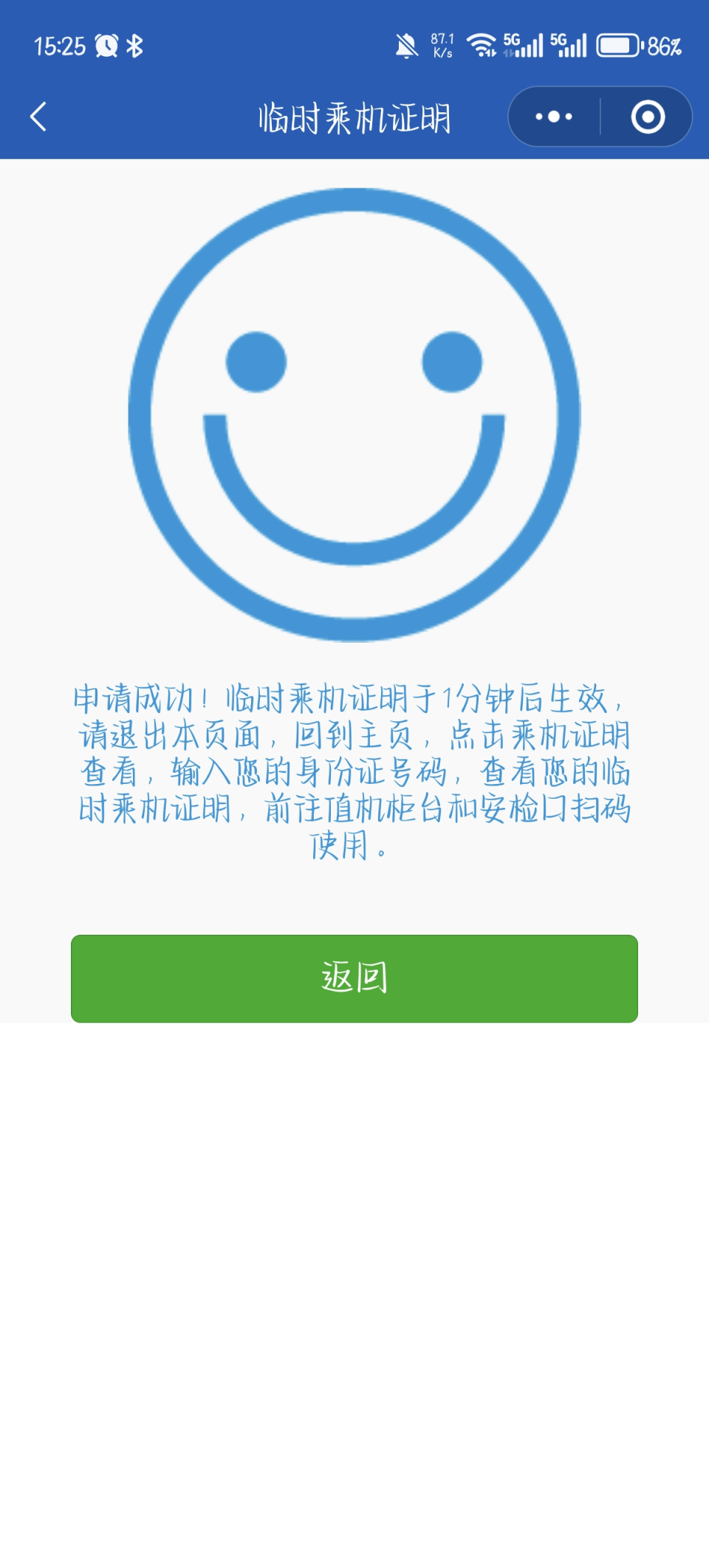Viewport: 709px width, 1568px height.
Task: Tap the network speed display 87.1 K/s
Action: pos(442,43)
